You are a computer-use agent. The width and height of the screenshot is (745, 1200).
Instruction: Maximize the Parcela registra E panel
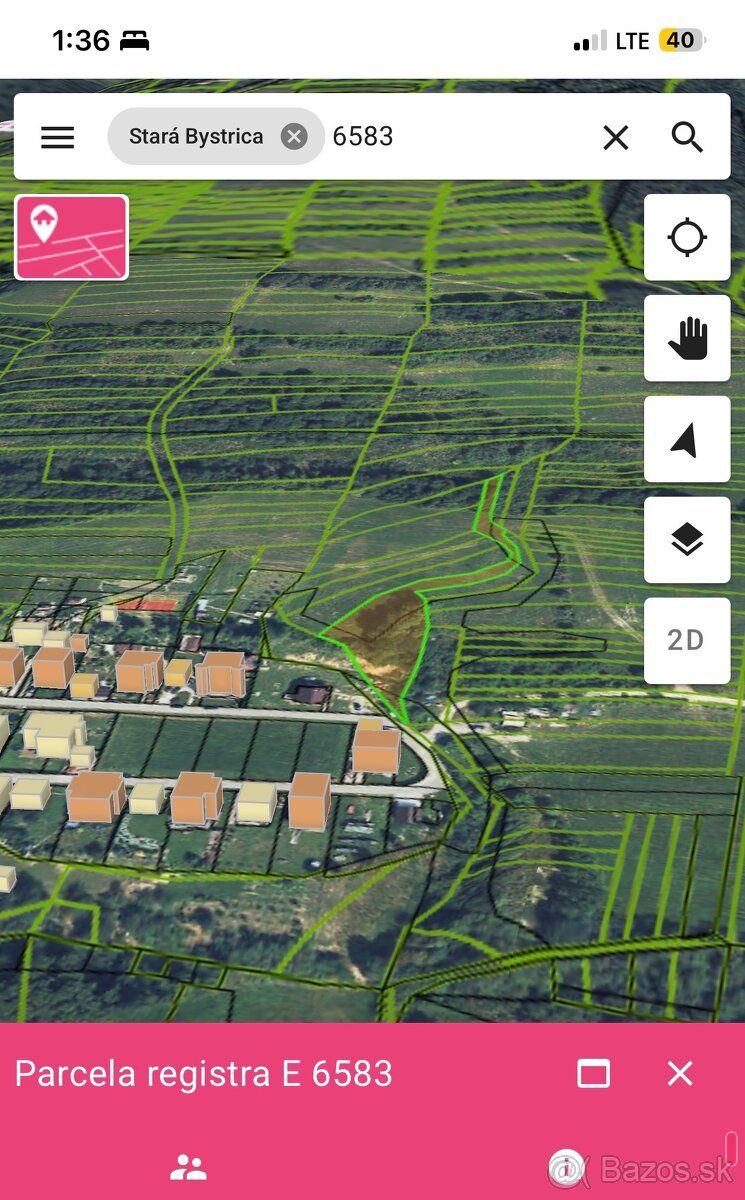[x=594, y=1074]
